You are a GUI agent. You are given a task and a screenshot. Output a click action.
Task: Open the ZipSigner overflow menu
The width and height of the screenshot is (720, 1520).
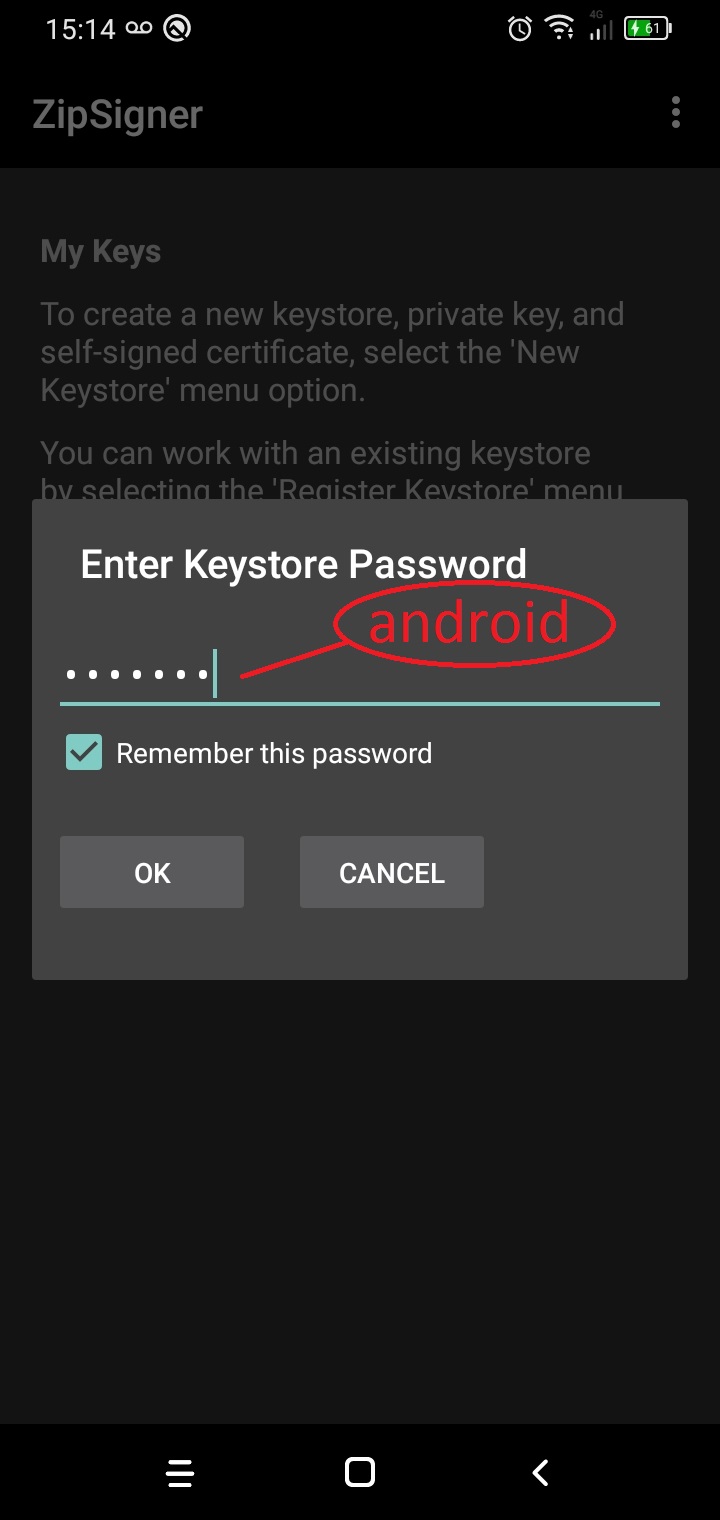tap(676, 113)
